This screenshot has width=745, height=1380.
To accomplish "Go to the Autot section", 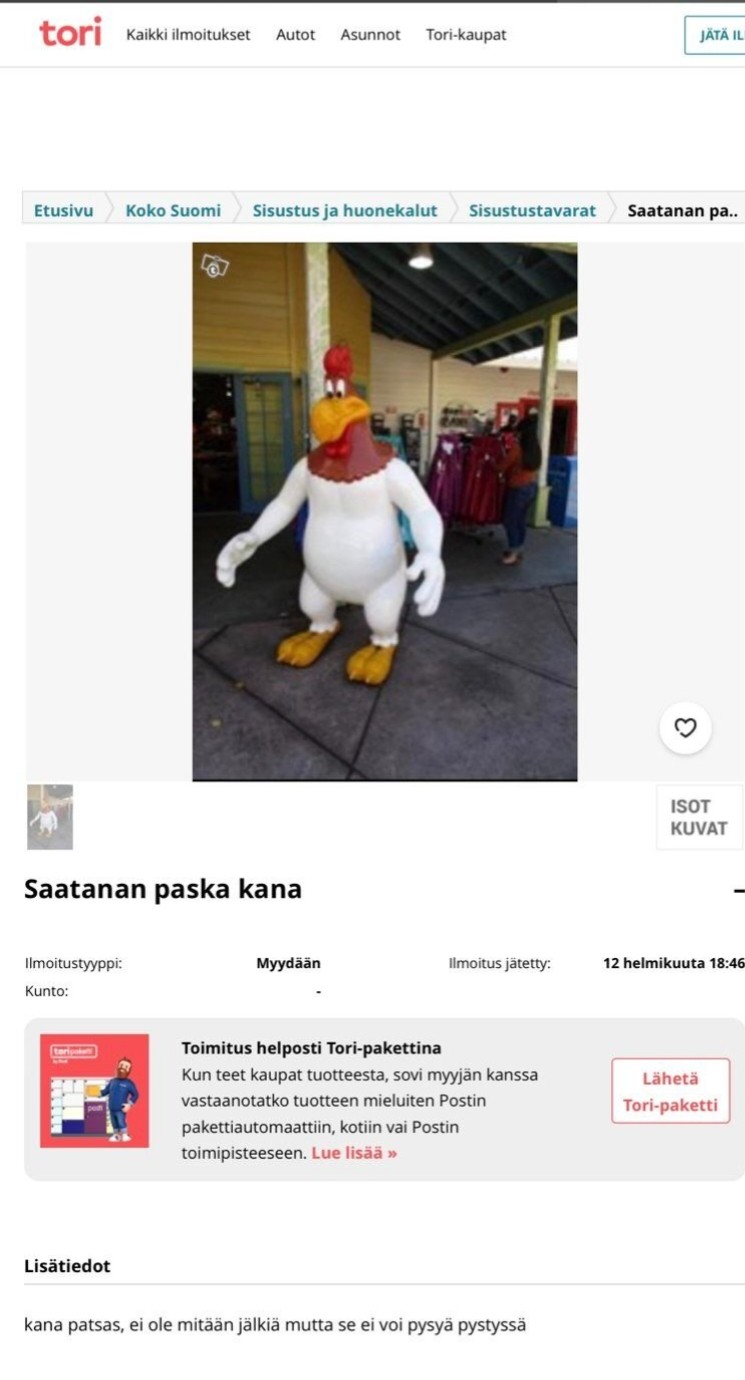I will [295, 35].
